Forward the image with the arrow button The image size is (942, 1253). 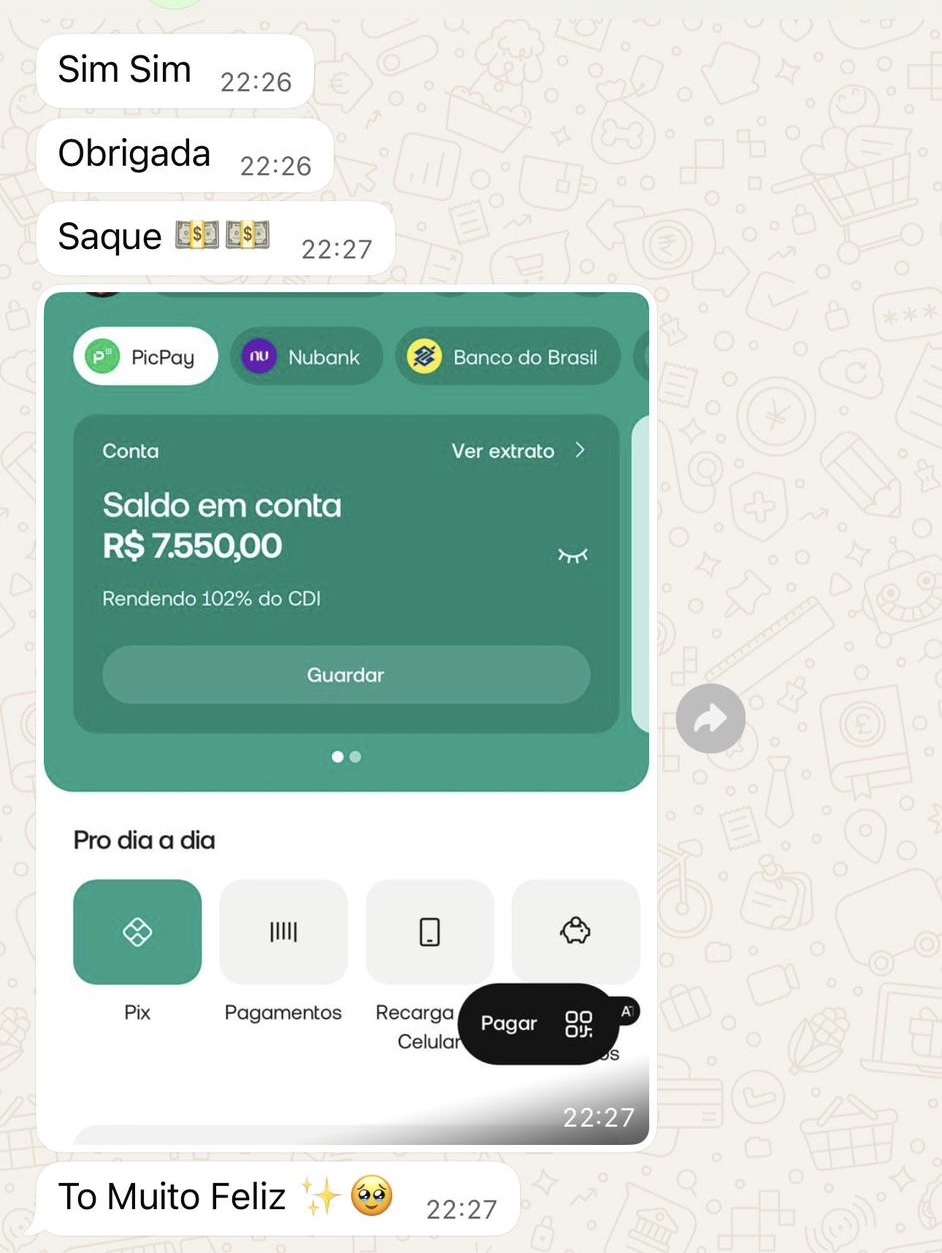710,718
